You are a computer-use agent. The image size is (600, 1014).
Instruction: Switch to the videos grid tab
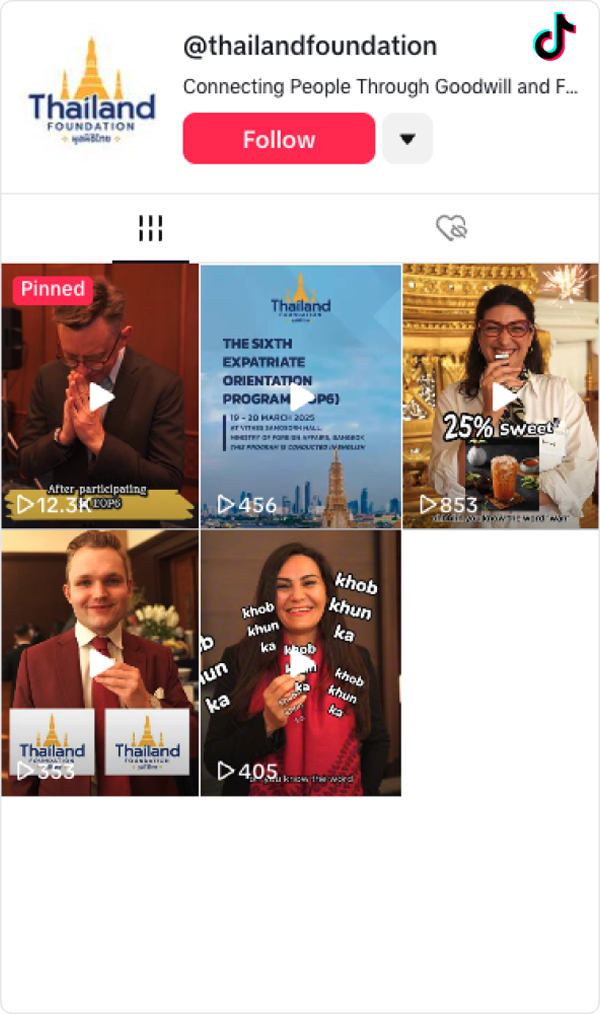[x=150, y=228]
